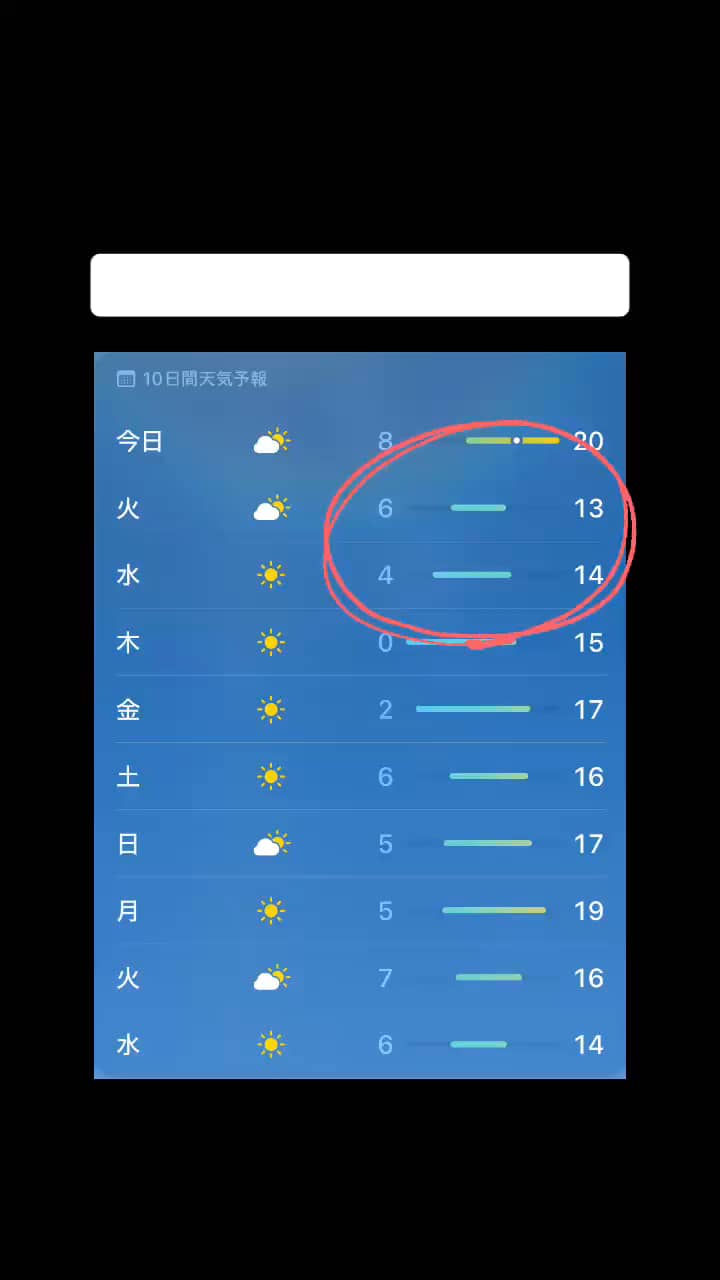Viewport: 720px width, 1280px height.
Task: Select the sun icon for 金
Action: (270, 709)
